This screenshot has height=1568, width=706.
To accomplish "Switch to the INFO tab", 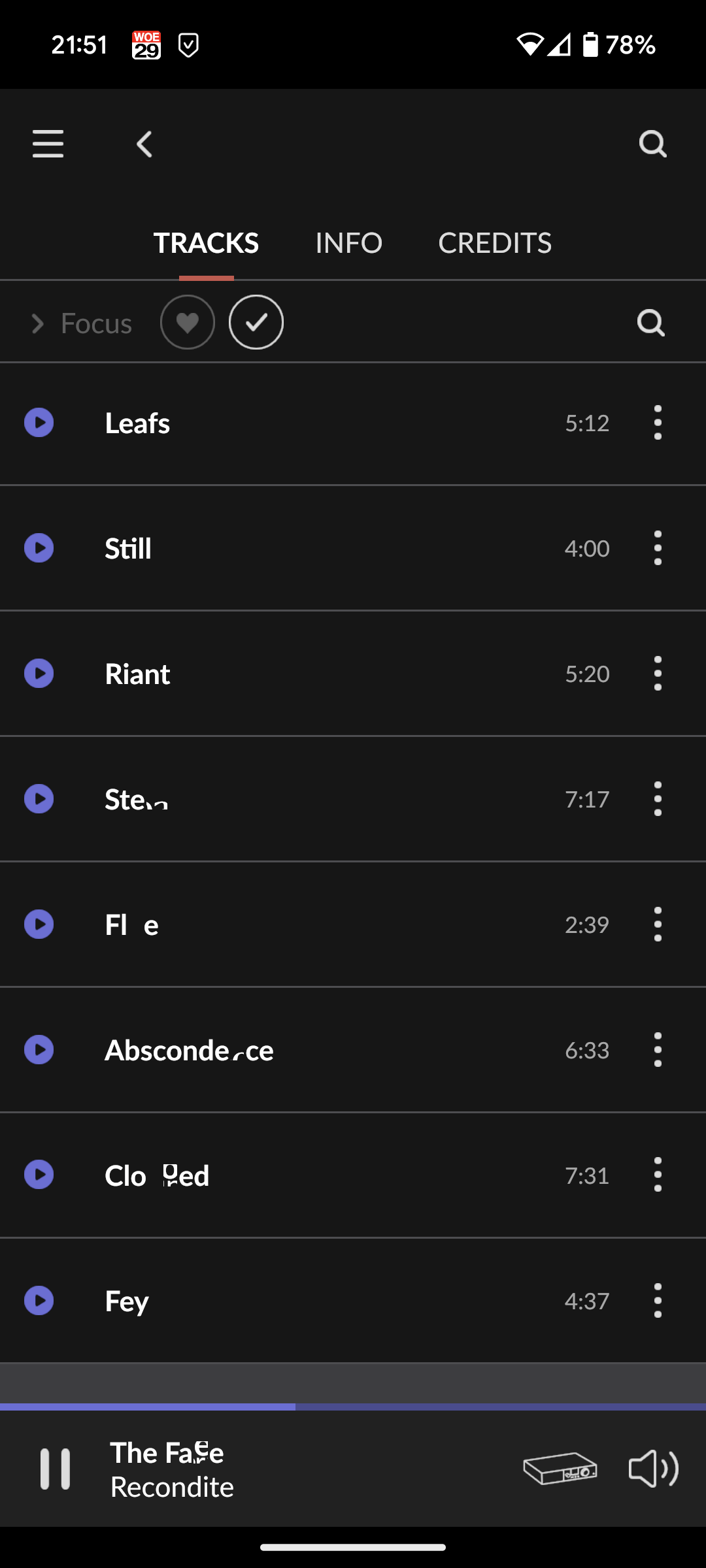I will 348,243.
